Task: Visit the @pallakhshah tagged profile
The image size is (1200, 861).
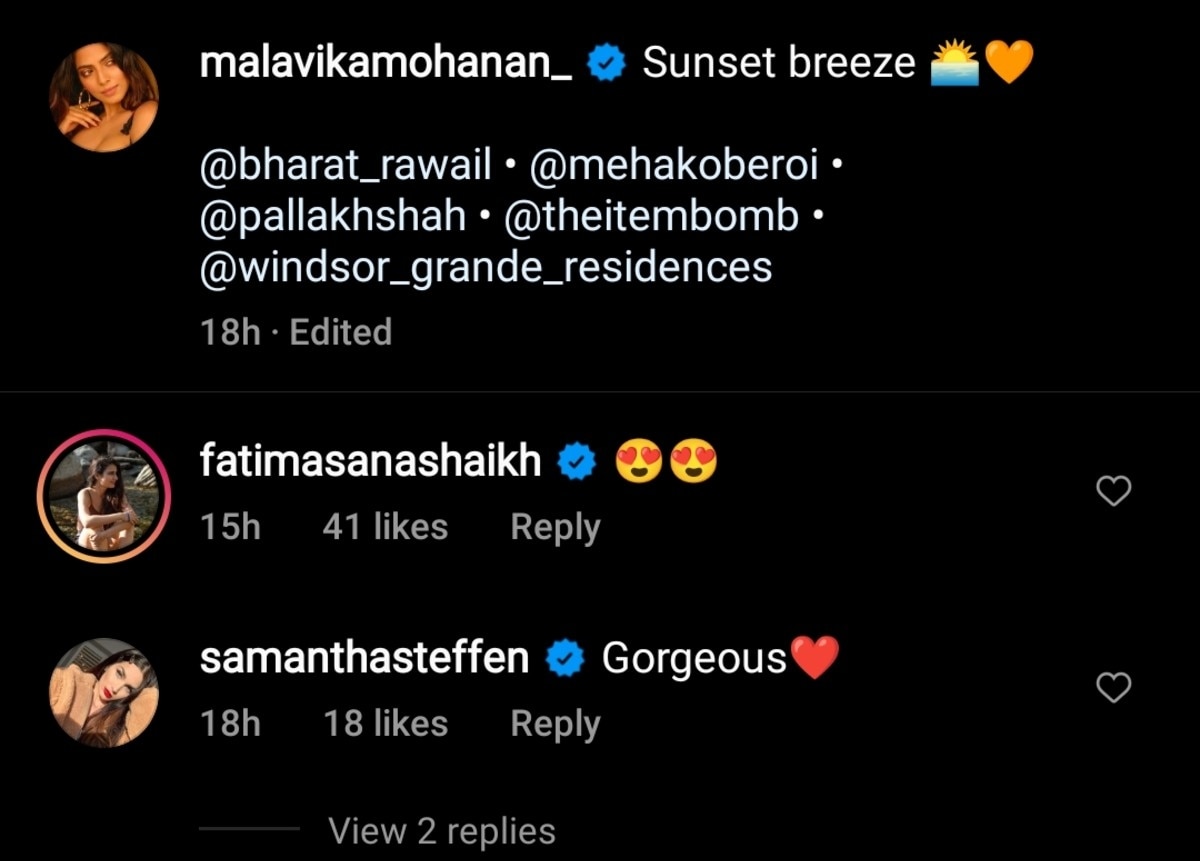Action: click(332, 217)
